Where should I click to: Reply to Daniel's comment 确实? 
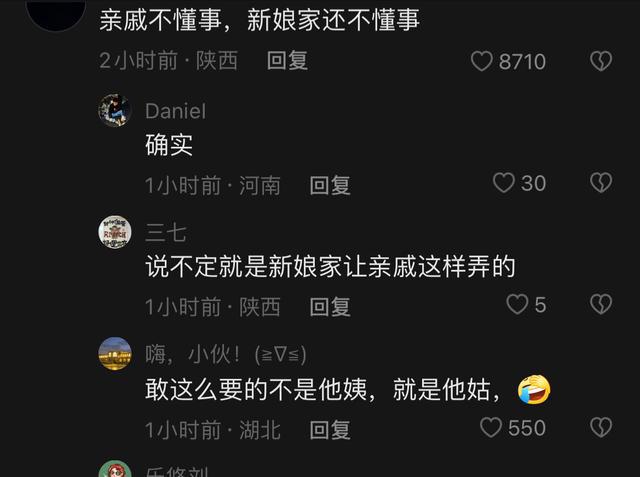coord(330,184)
